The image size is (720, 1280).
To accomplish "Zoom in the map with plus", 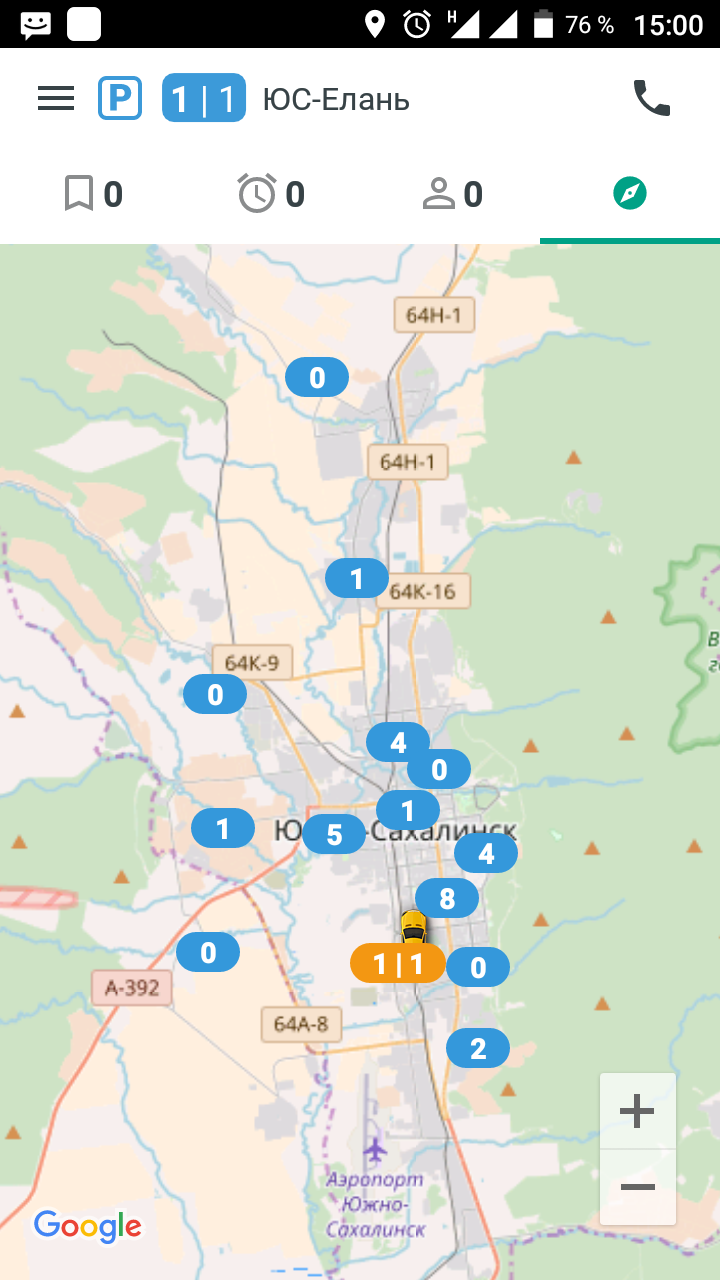I will point(637,1111).
